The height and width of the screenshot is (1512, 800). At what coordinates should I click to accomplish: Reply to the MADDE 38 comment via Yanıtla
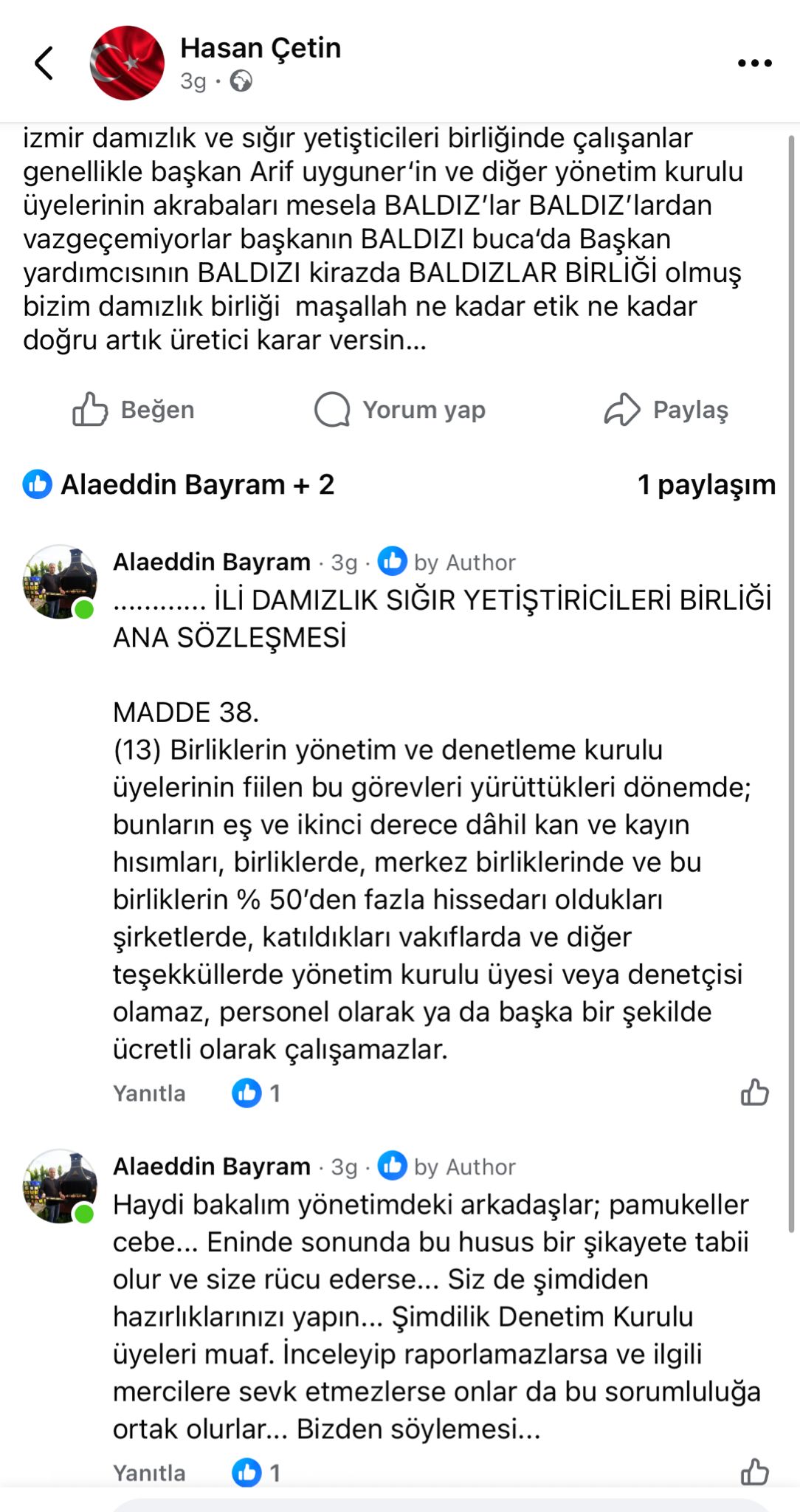(149, 1093)
